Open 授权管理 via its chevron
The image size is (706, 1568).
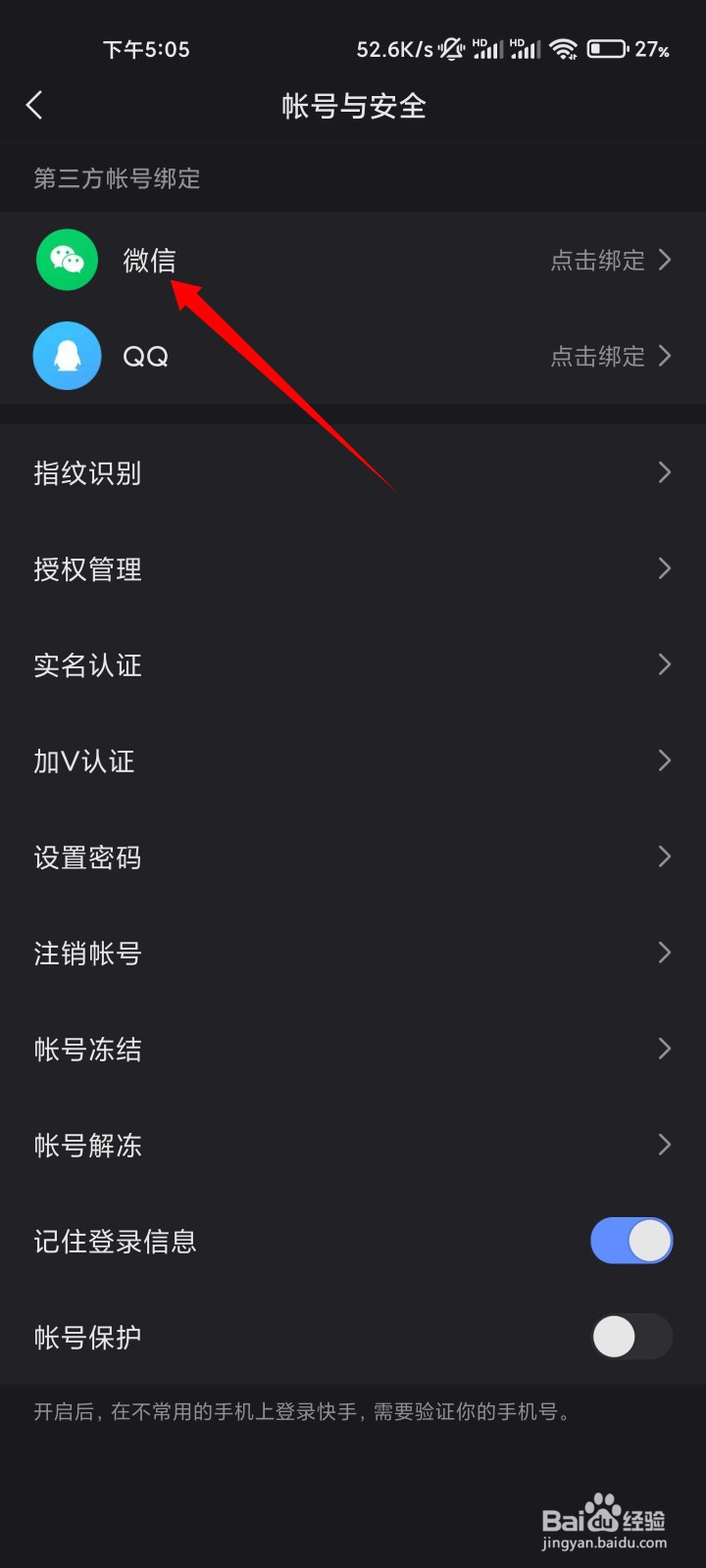[x=665, y=568]
